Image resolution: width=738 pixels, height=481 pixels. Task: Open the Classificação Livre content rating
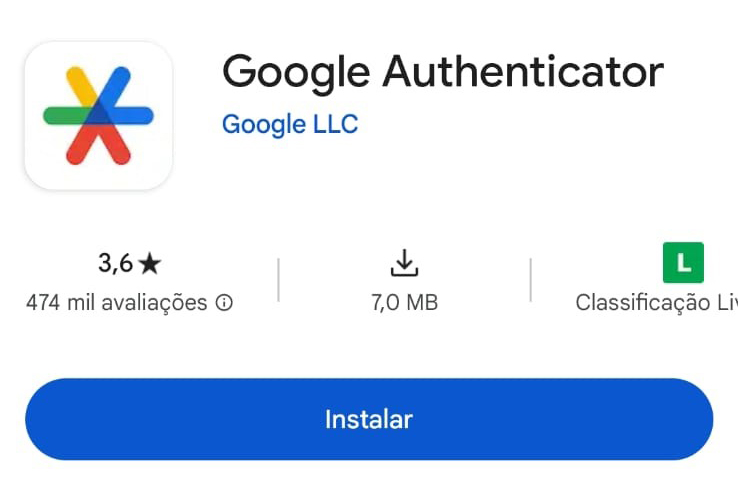(683, 263)
